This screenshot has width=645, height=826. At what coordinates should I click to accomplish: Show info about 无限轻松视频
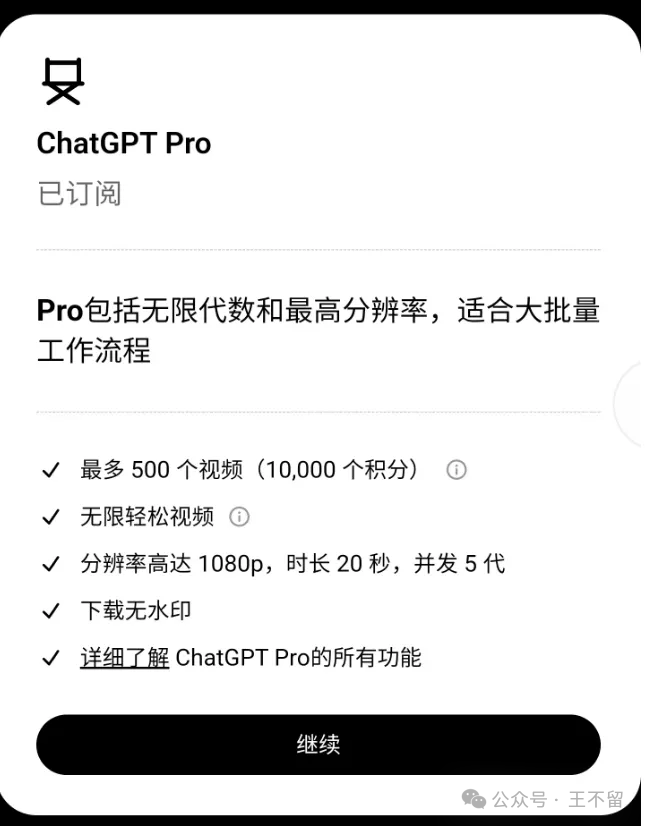click(x=239, y=517)
